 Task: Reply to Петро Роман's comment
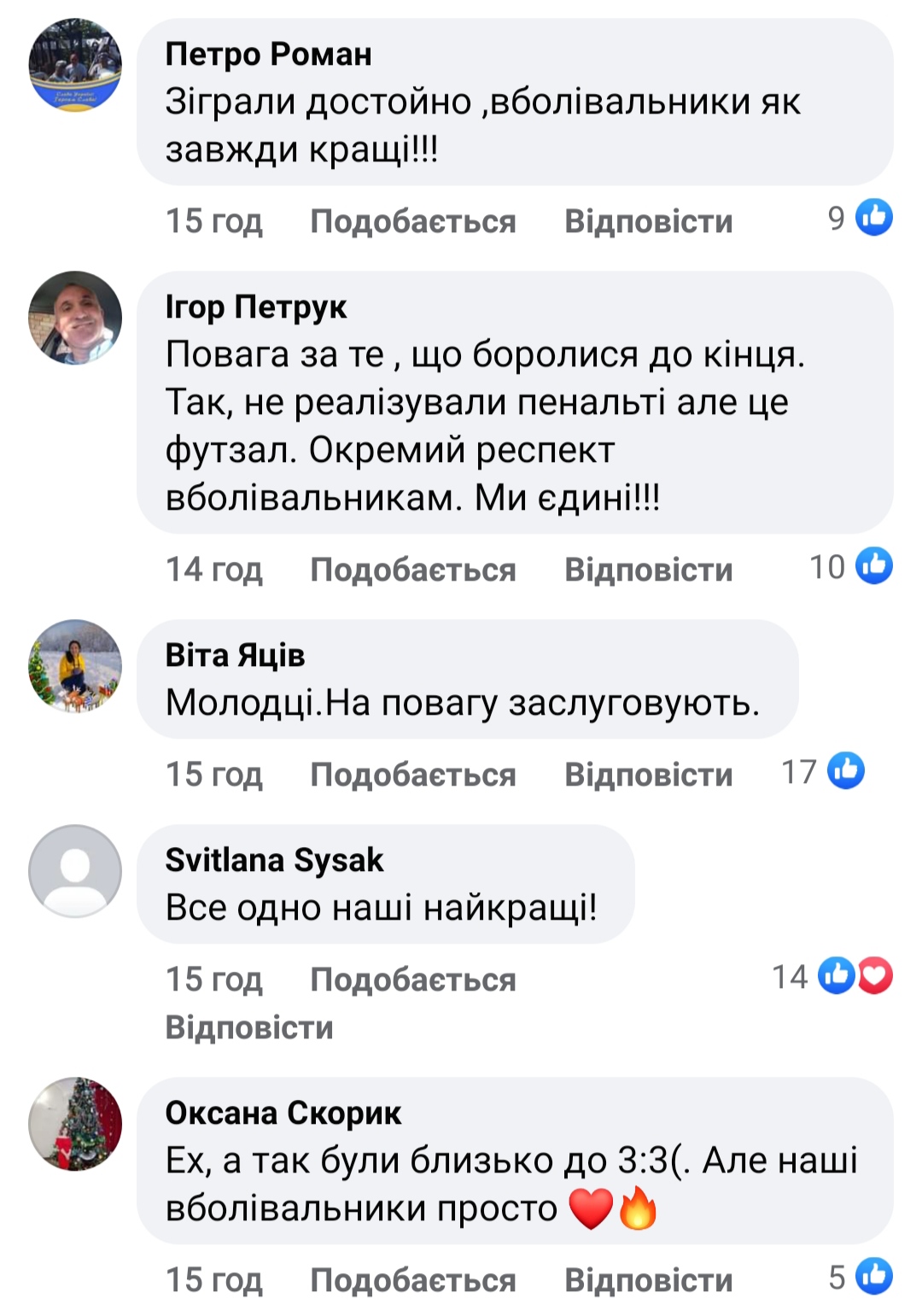tap(648, 222)
